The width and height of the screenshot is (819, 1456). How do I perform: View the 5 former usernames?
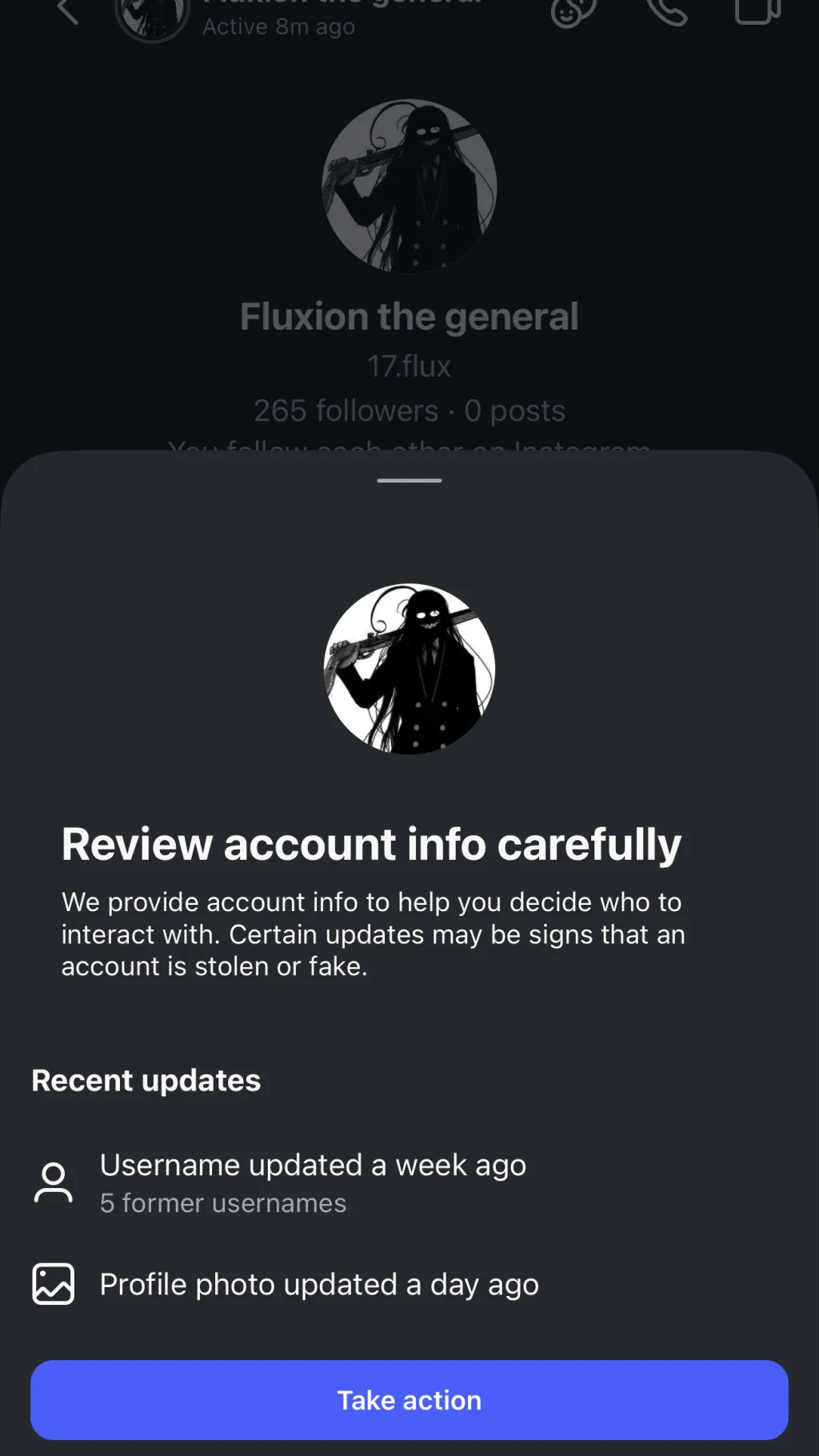pos(223,1202)
